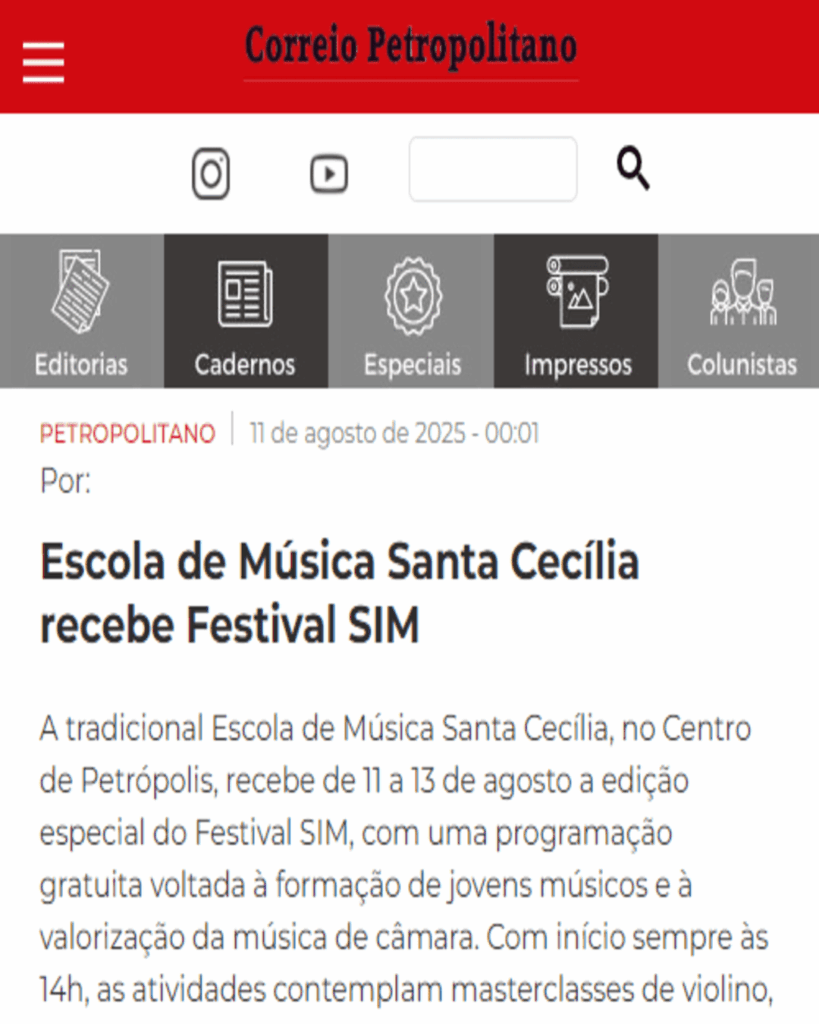Open the PETROPOLITANO category link

click(127, 434)
